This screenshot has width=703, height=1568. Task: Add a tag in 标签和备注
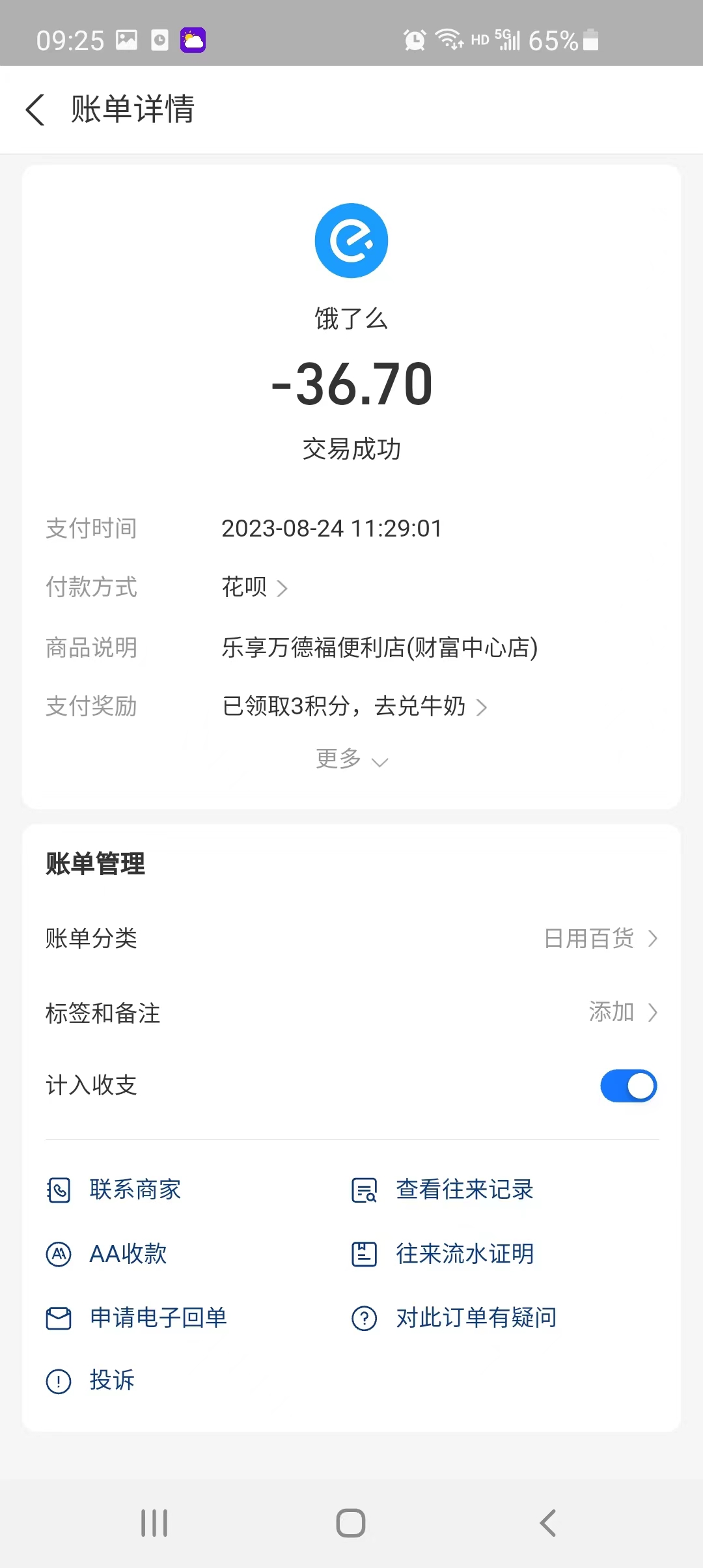622,1013
